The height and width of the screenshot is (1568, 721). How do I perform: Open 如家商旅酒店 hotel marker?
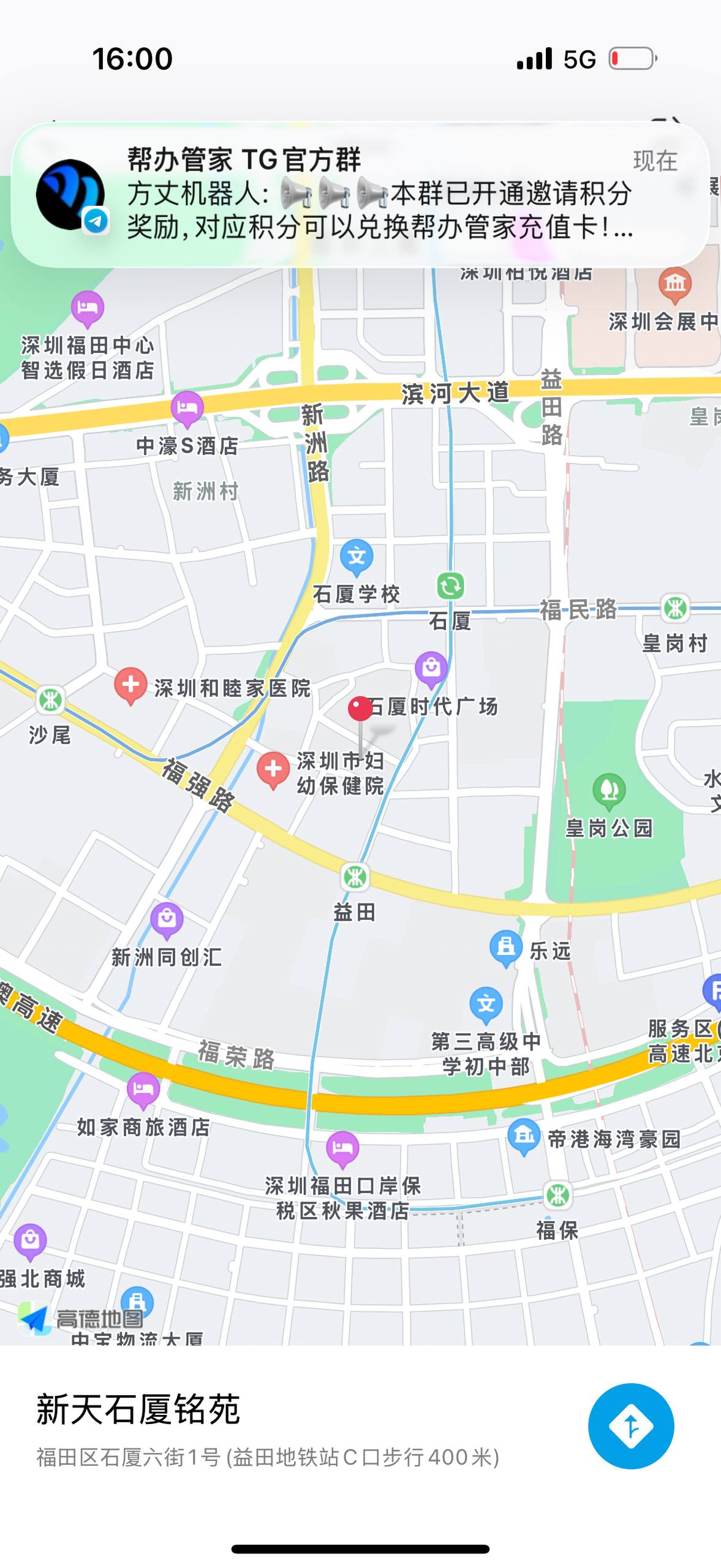tap(143, 1089)
